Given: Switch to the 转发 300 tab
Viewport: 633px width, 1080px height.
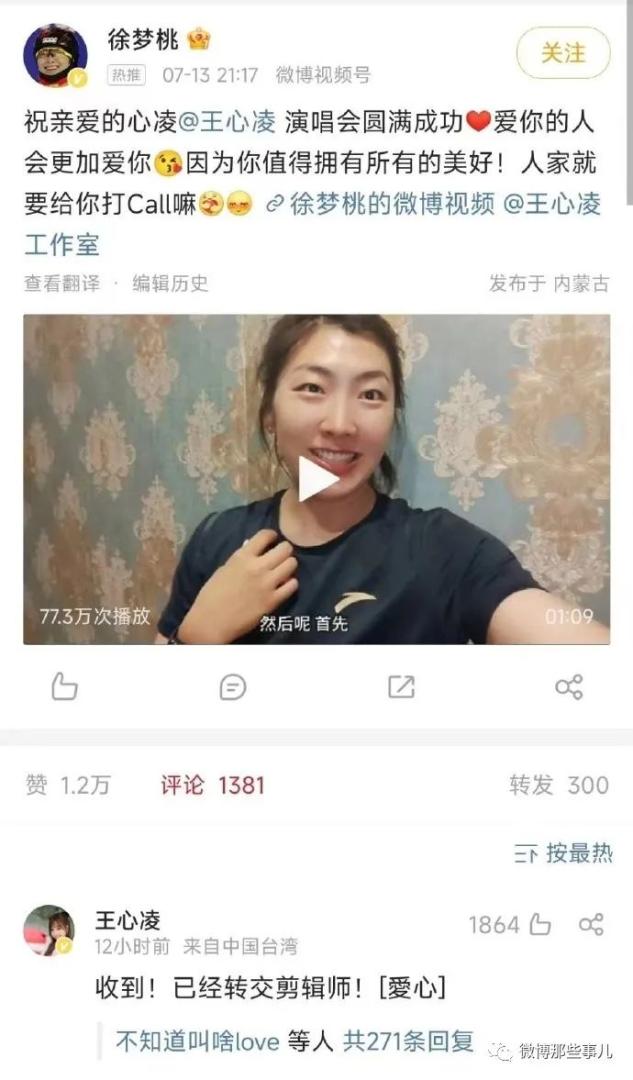Looking at the screenshot, I should 558,785.
